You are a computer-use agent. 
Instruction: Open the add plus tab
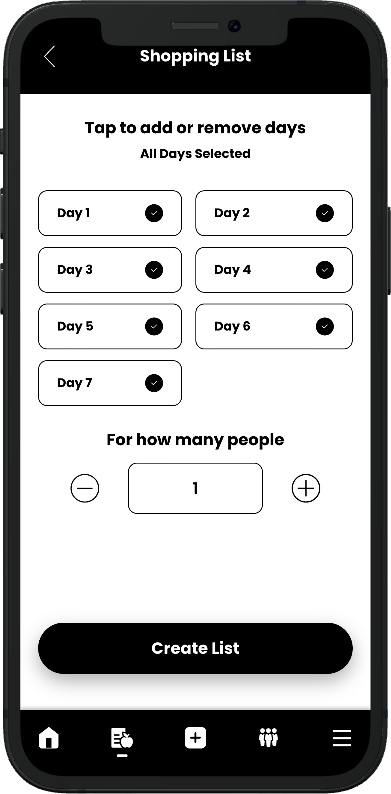[196, 738]
